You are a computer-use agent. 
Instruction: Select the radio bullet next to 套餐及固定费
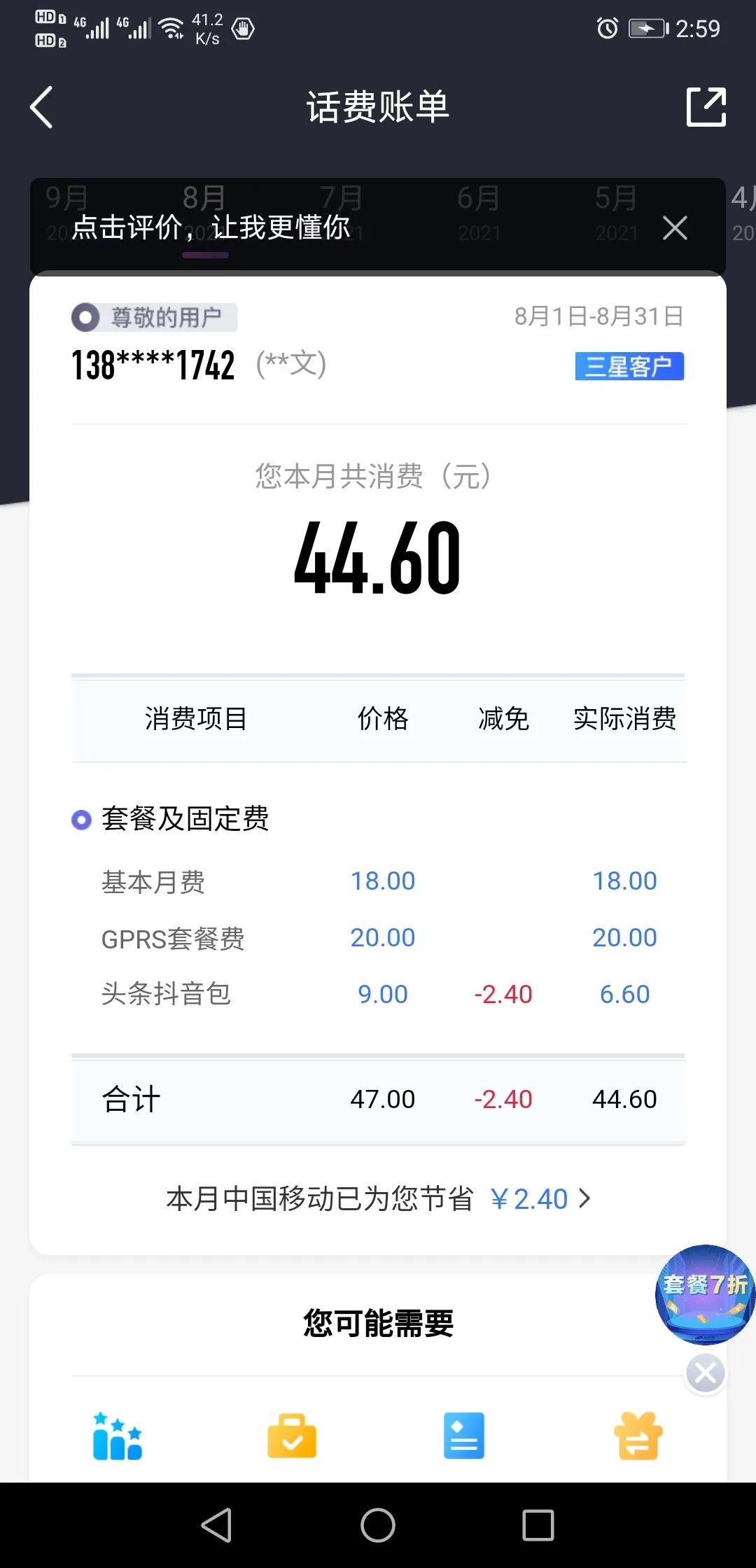click(81, 819)
